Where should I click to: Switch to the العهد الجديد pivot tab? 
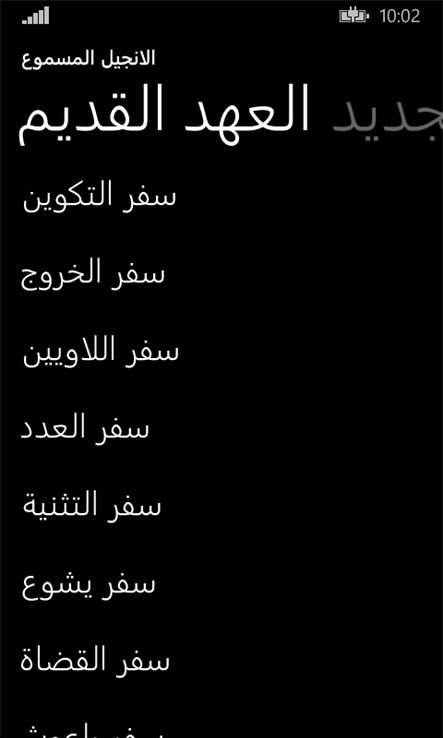388,115
